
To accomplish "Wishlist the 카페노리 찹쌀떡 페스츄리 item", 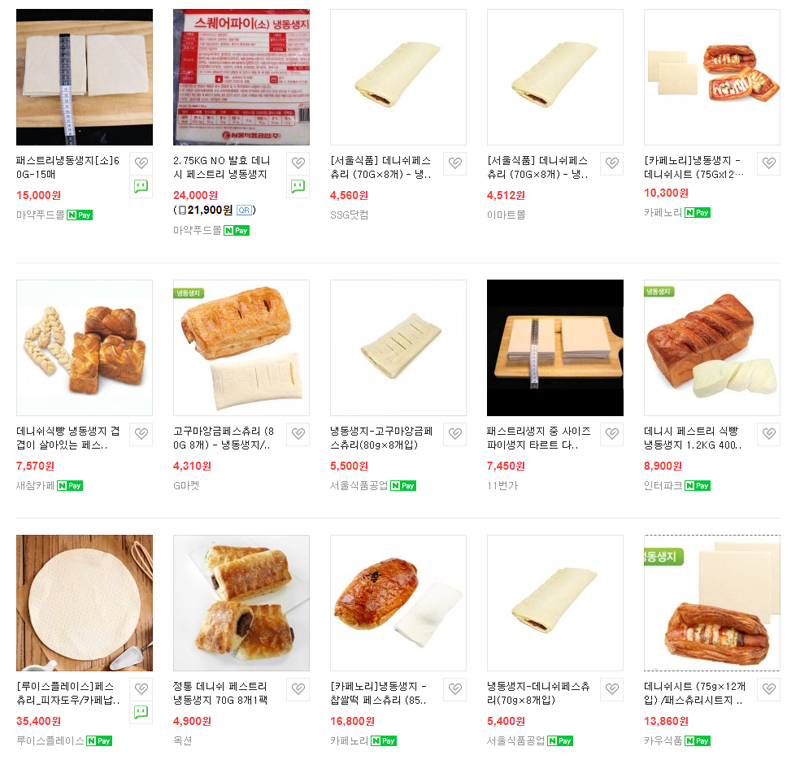I will pos(455,688).
